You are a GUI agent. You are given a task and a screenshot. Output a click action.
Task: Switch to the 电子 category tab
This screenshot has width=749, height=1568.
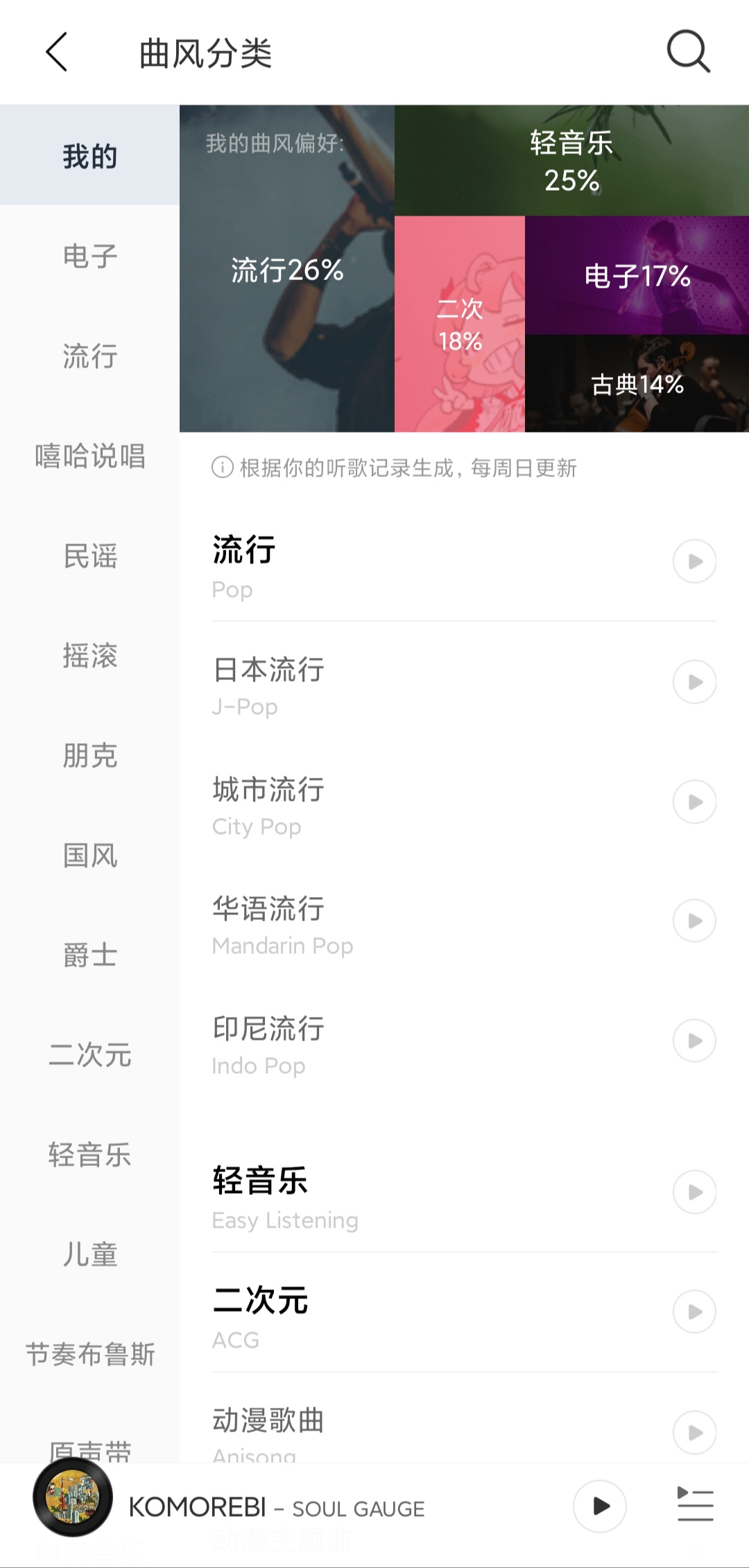point(90,256)
